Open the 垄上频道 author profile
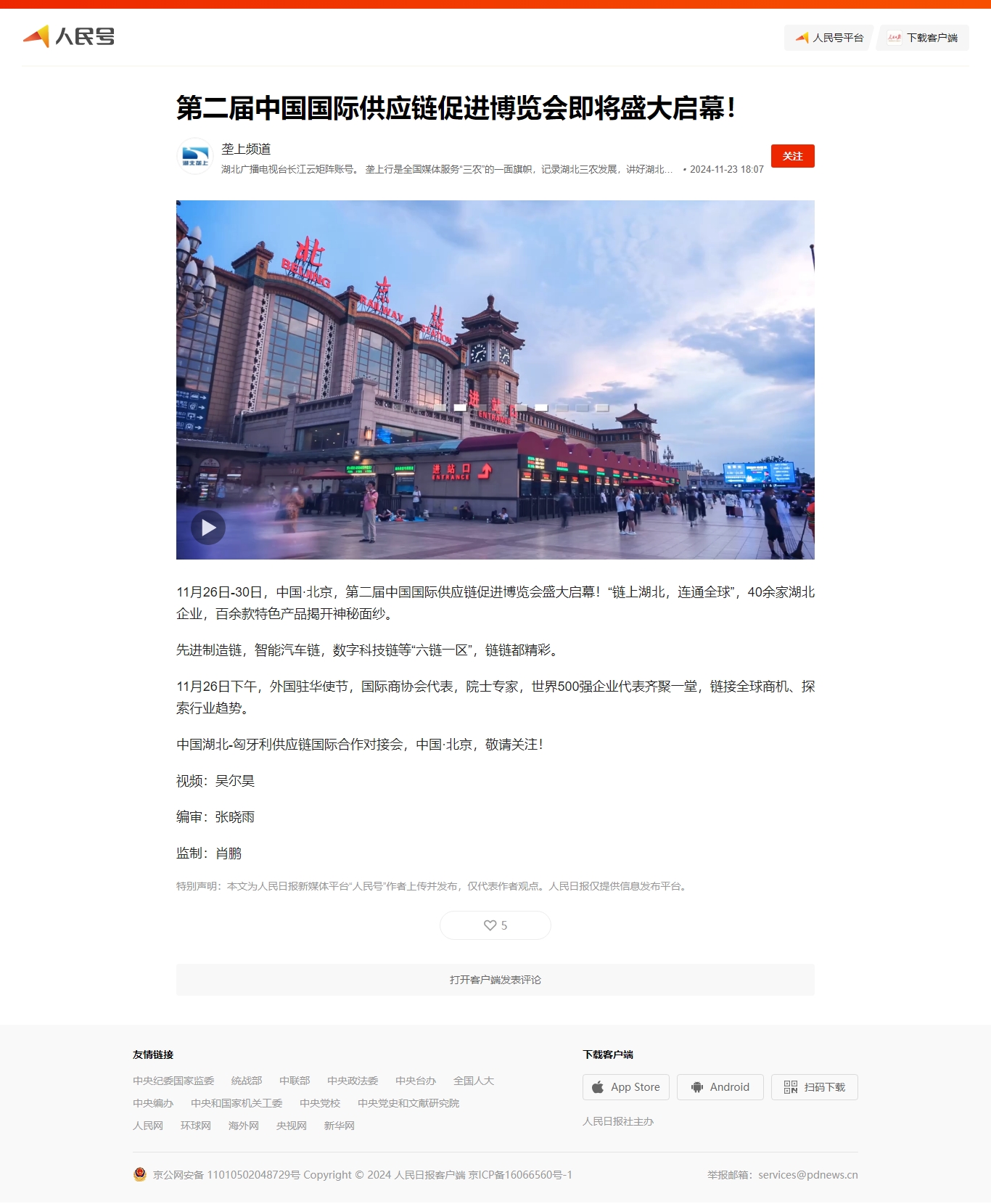 tap(246, 149)
